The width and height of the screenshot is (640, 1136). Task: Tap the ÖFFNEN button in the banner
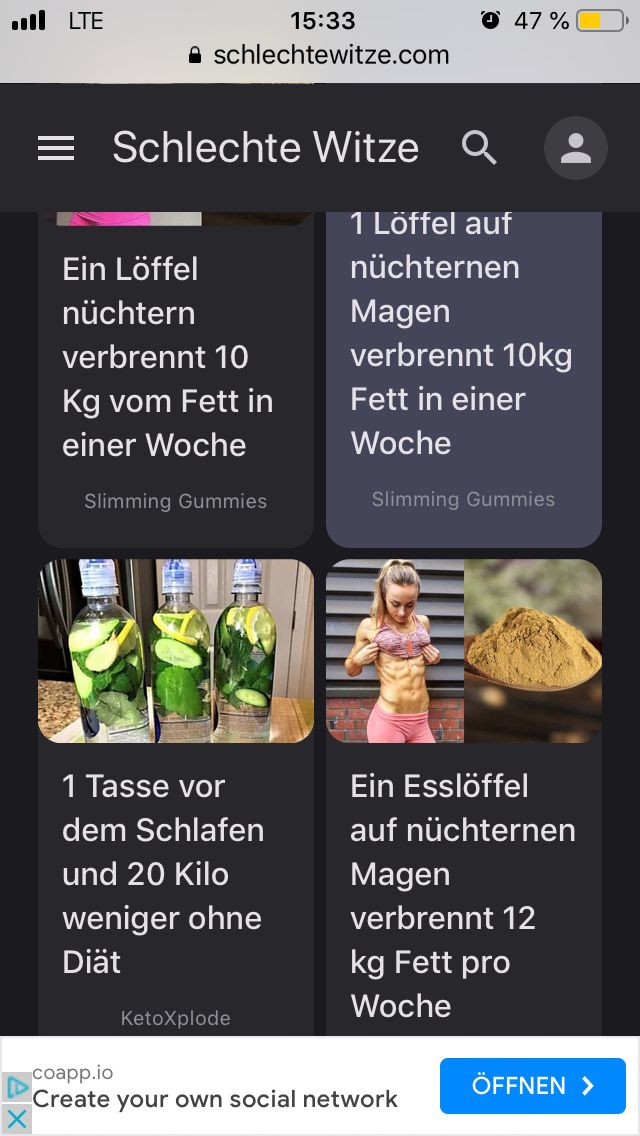(x=532, y=1086)
